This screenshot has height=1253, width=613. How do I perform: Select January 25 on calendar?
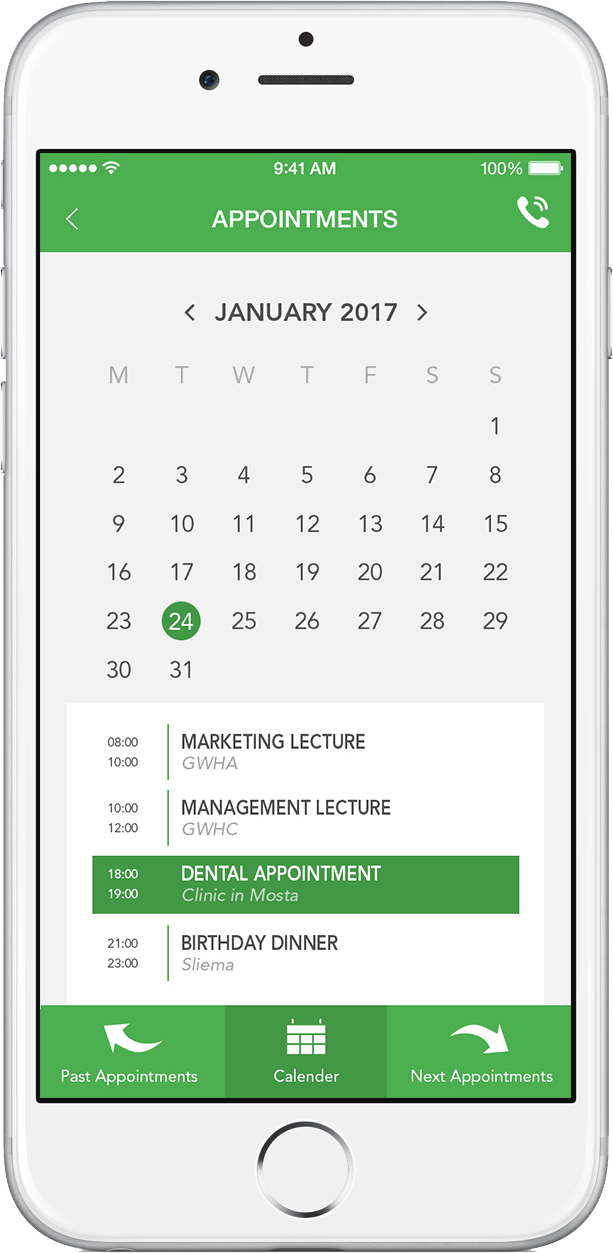click(244, 621)
